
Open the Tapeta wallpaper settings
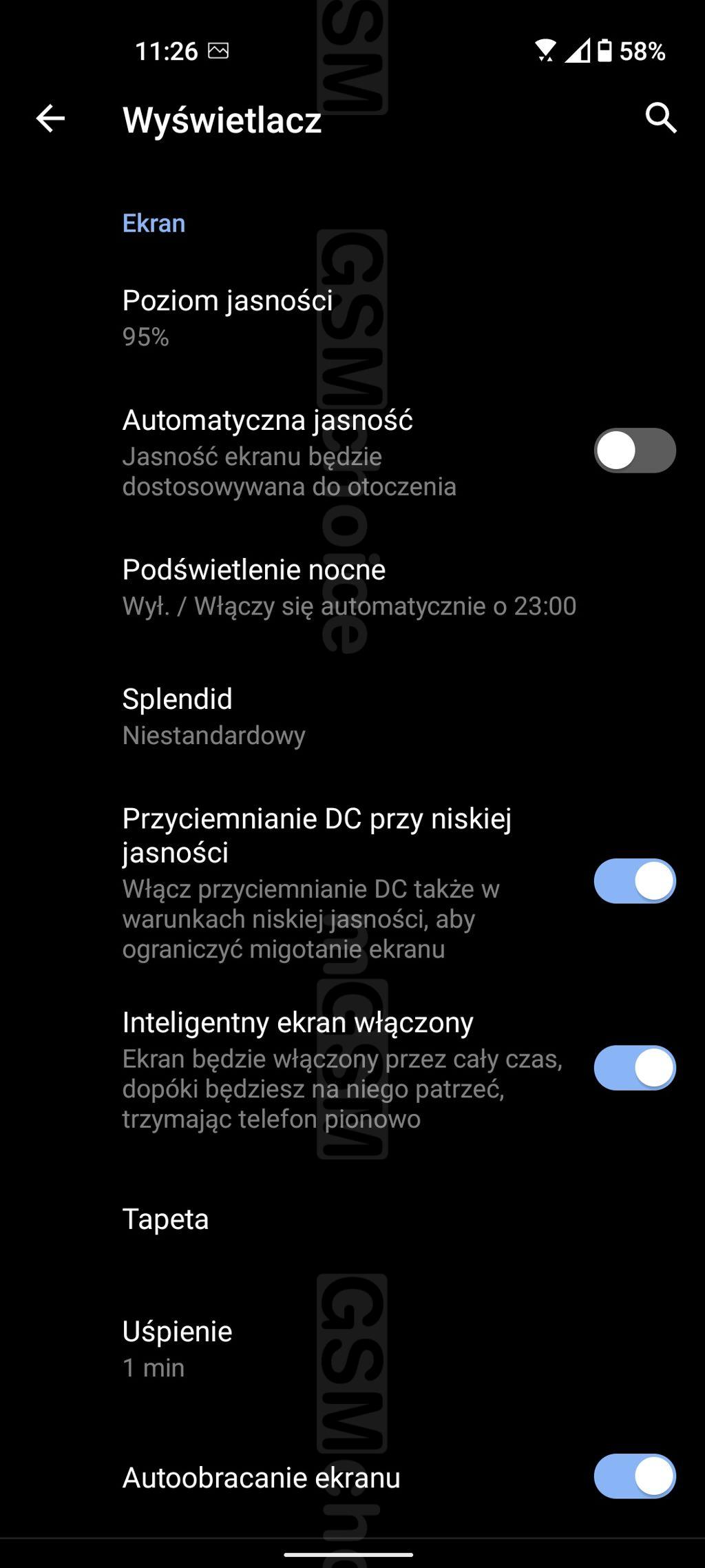click(x=352, y=1219)
